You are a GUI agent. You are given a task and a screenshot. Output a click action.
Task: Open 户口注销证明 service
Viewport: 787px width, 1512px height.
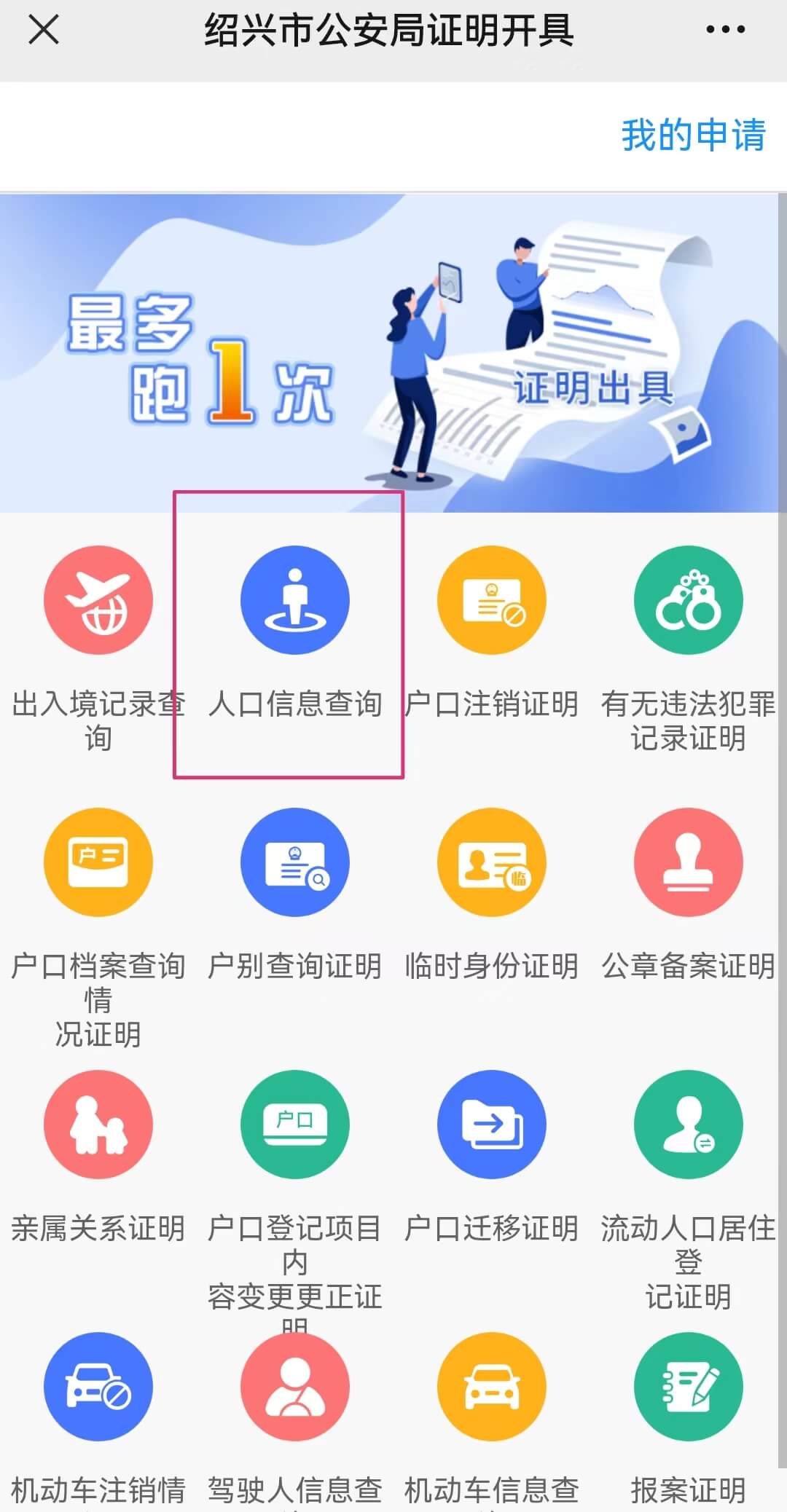tap(492, 600)
